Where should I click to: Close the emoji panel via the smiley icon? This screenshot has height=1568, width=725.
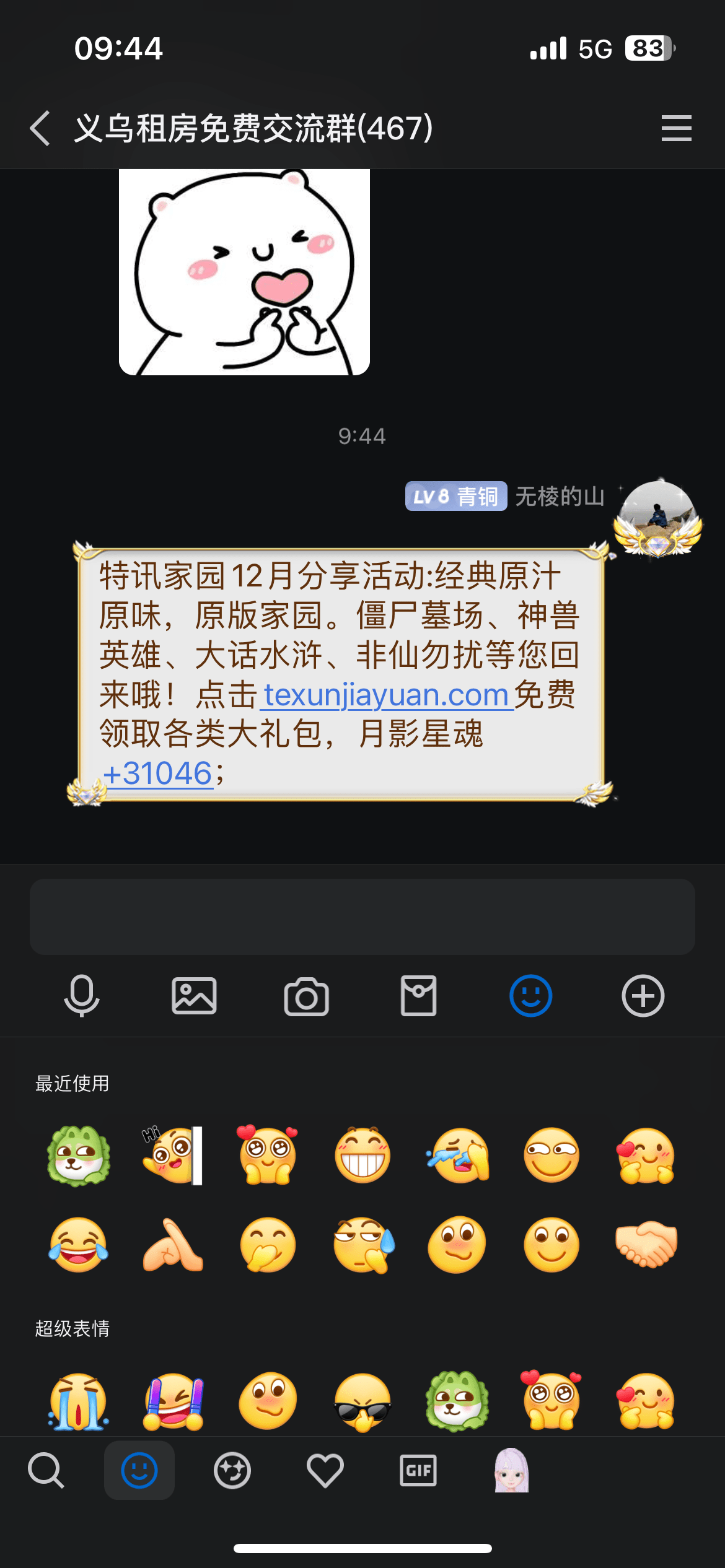(530, 996)
